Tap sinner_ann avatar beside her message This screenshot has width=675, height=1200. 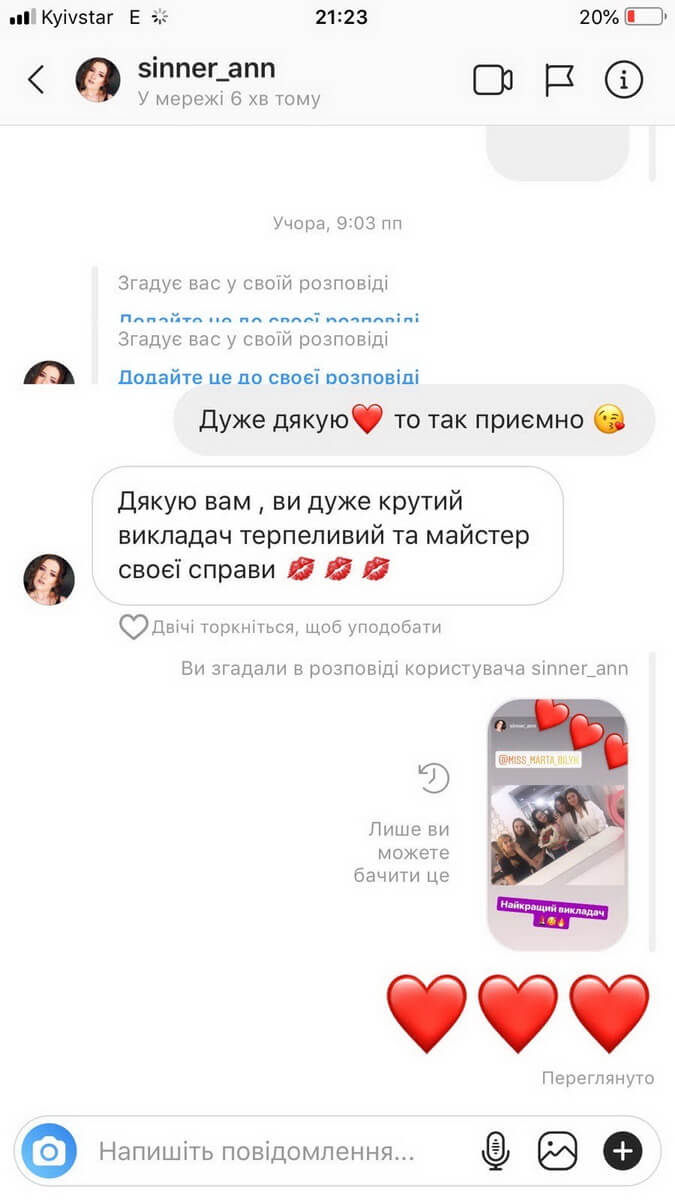(x=49, y=579)
